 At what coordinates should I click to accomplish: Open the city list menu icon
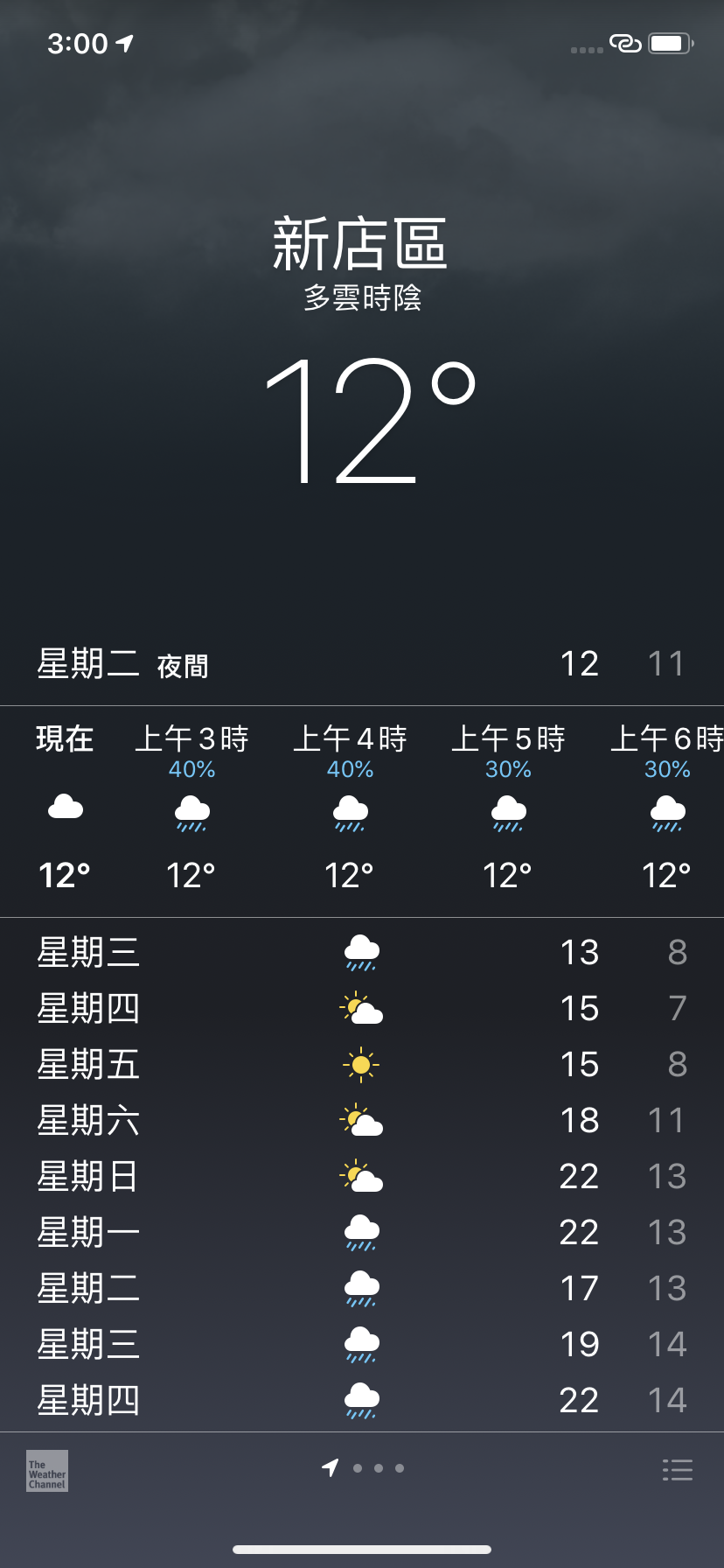(678, 1470)
